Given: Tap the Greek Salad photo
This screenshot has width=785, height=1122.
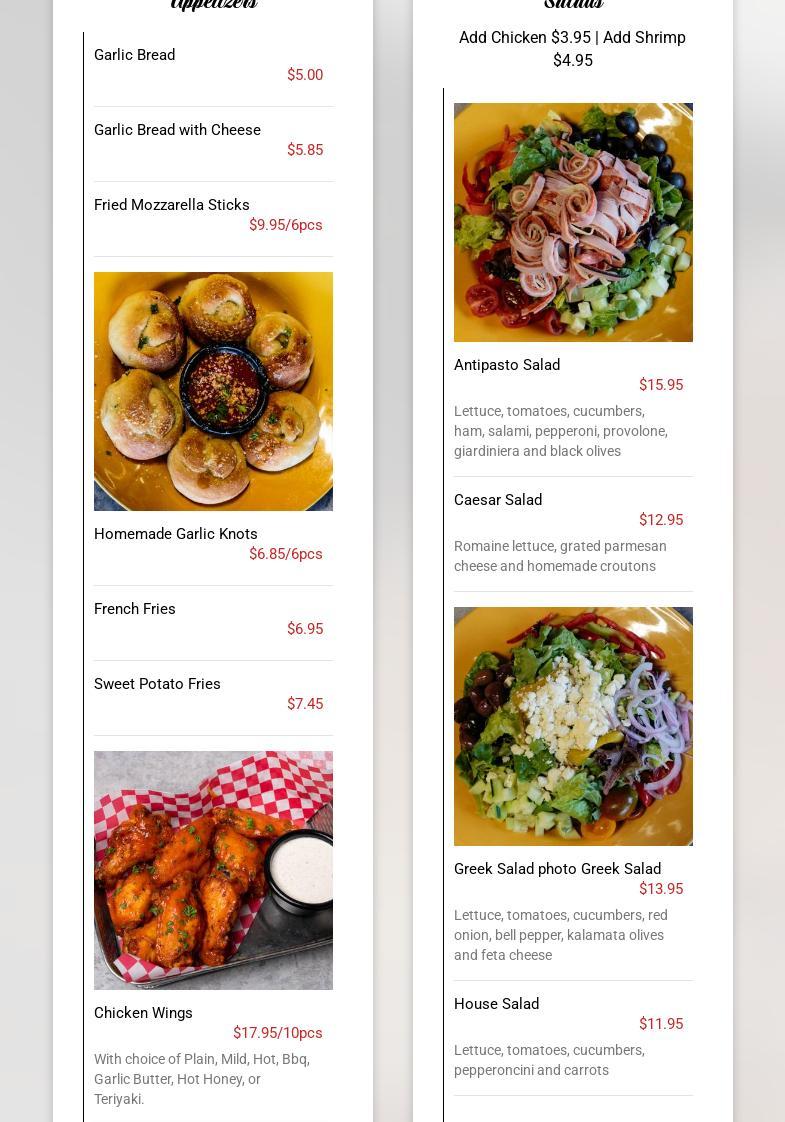Looking at the screenshot, I should (x=573, y=726).
